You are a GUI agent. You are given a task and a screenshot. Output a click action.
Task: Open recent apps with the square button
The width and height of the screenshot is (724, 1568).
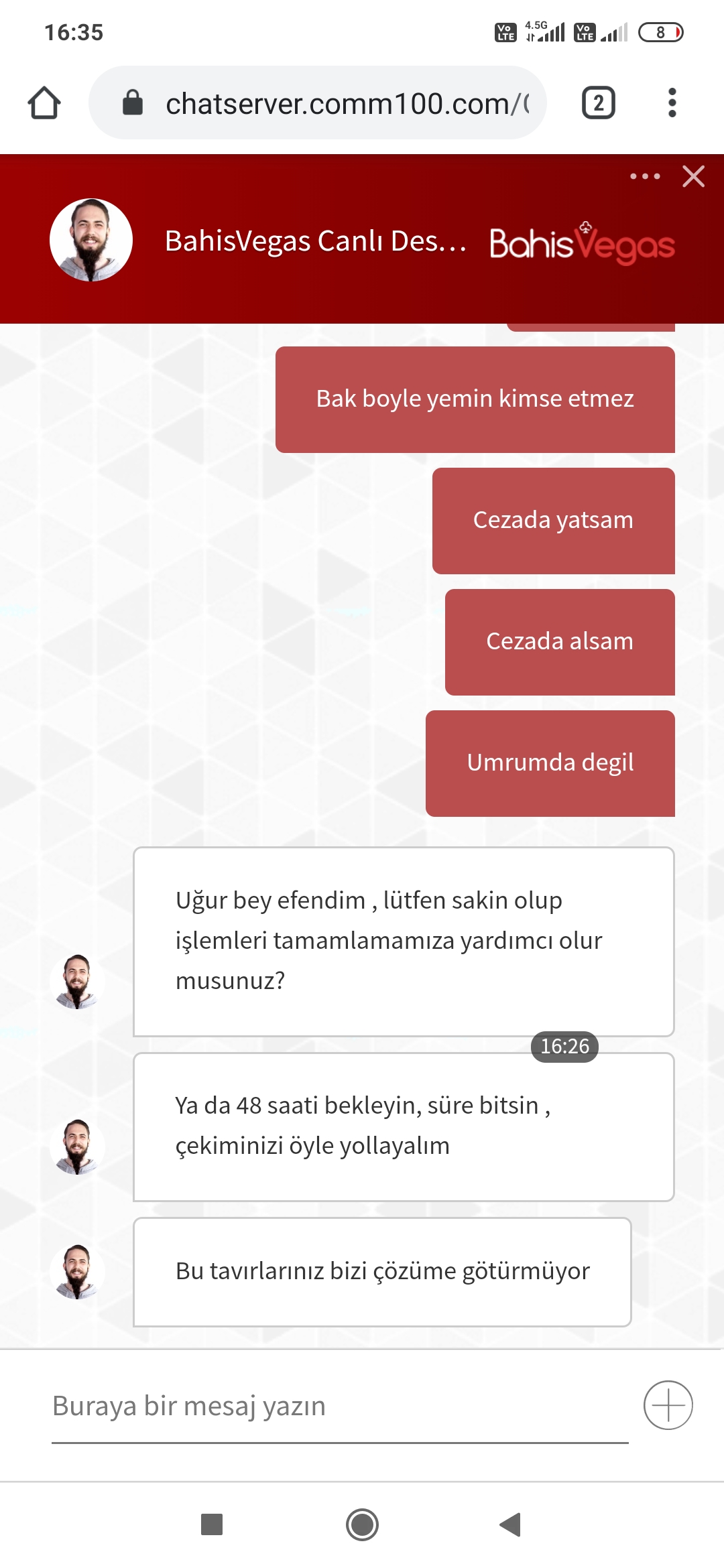coord(212,1524)
